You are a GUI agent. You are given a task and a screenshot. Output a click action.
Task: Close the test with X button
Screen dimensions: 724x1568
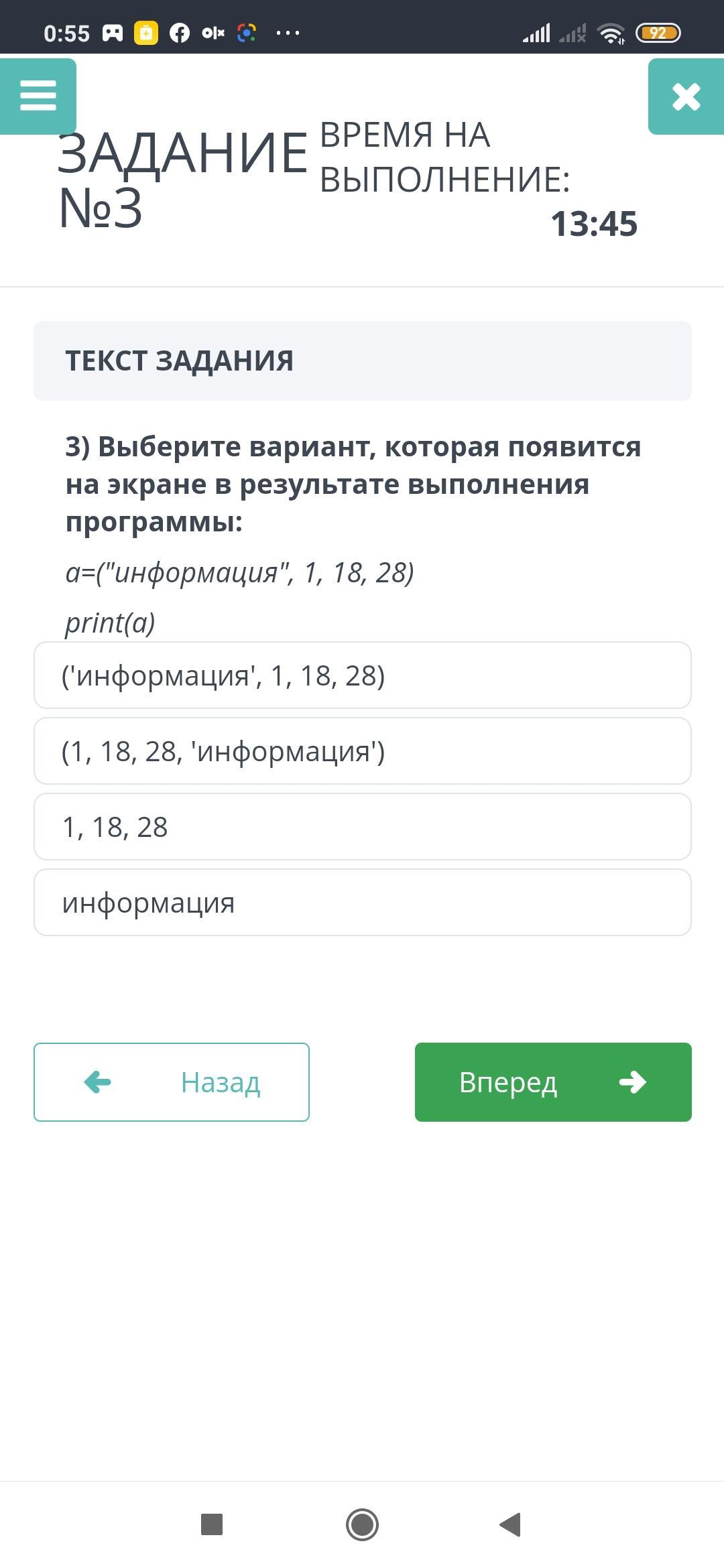point(686,96)
